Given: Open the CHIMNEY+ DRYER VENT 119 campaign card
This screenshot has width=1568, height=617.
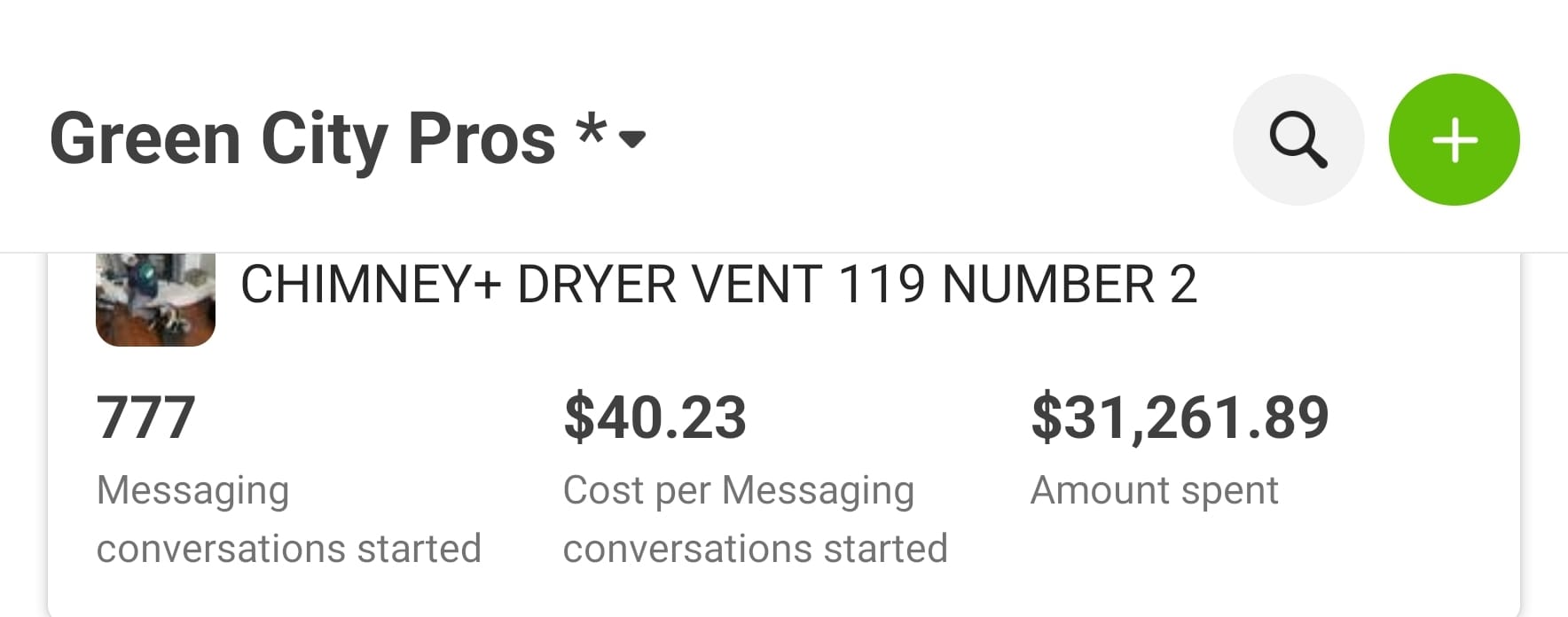Looking at the screenshot, I should [717, 285].
